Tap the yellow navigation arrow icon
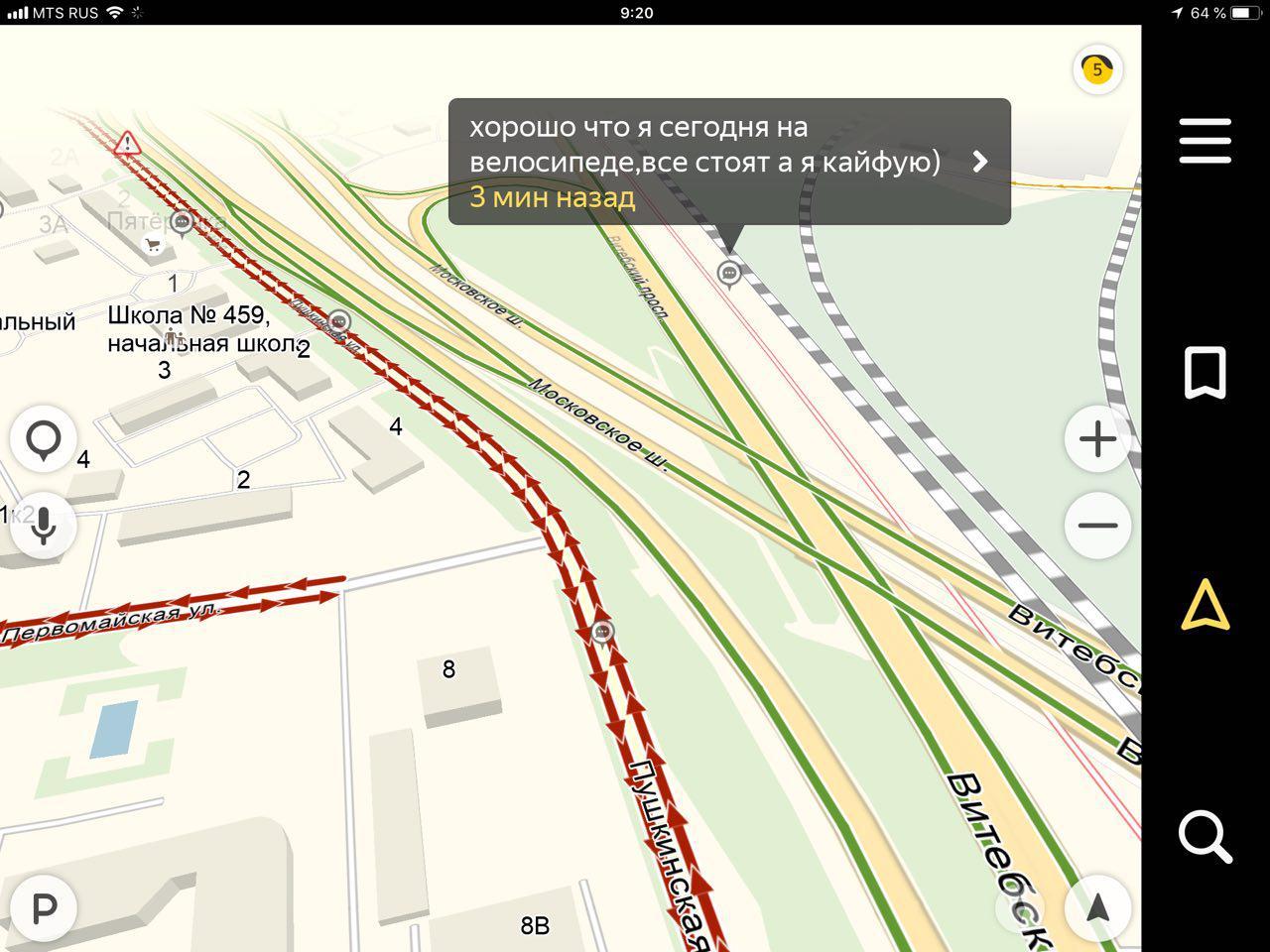 pos(1205,605)
